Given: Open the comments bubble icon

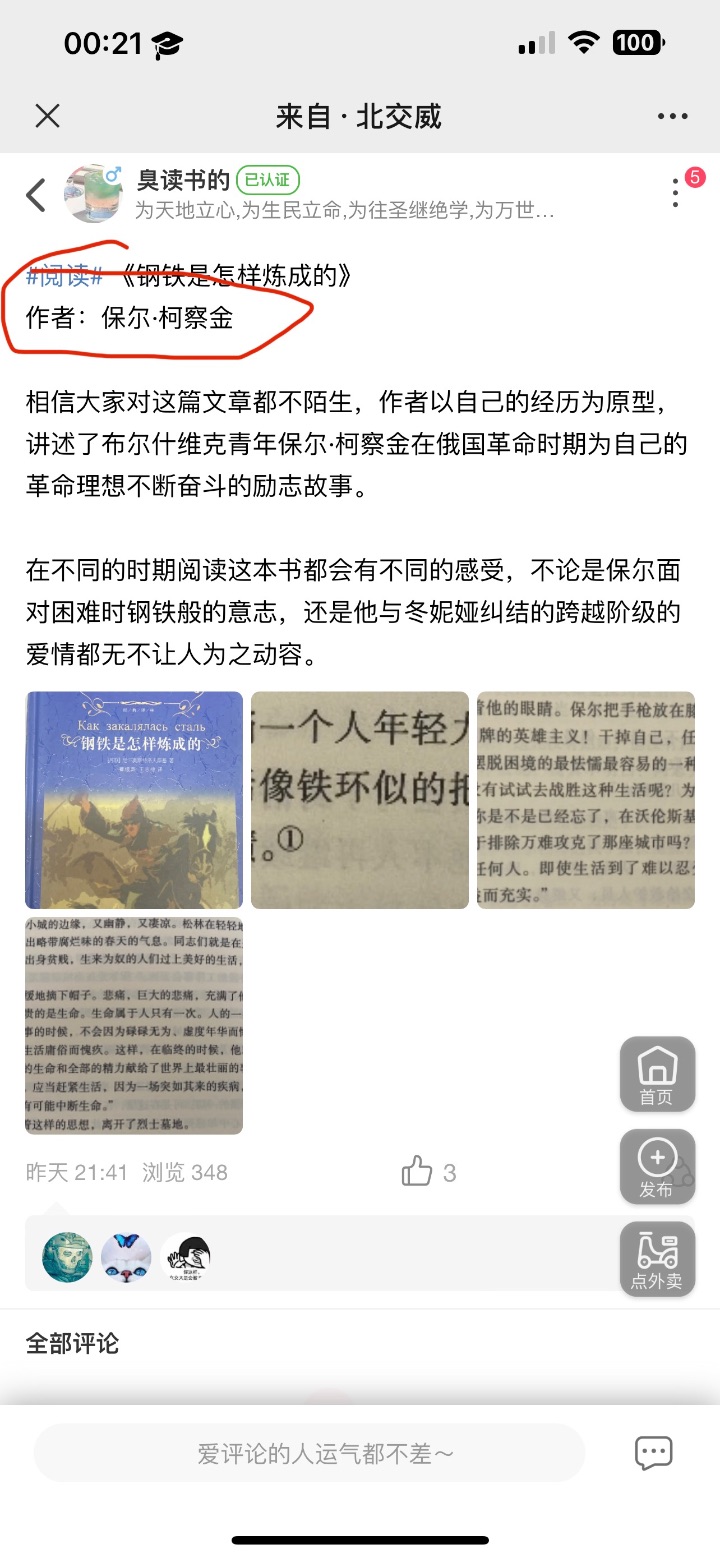Looking at the screenshot, I should point(654,1453).
